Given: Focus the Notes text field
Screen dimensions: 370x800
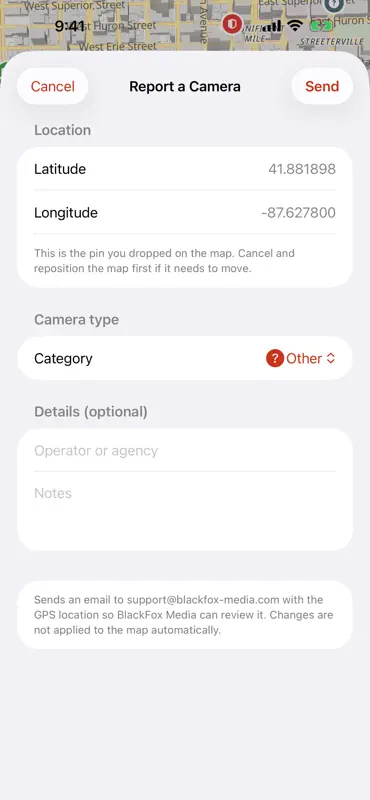Looking at the screenshot, I should (185, 511).
